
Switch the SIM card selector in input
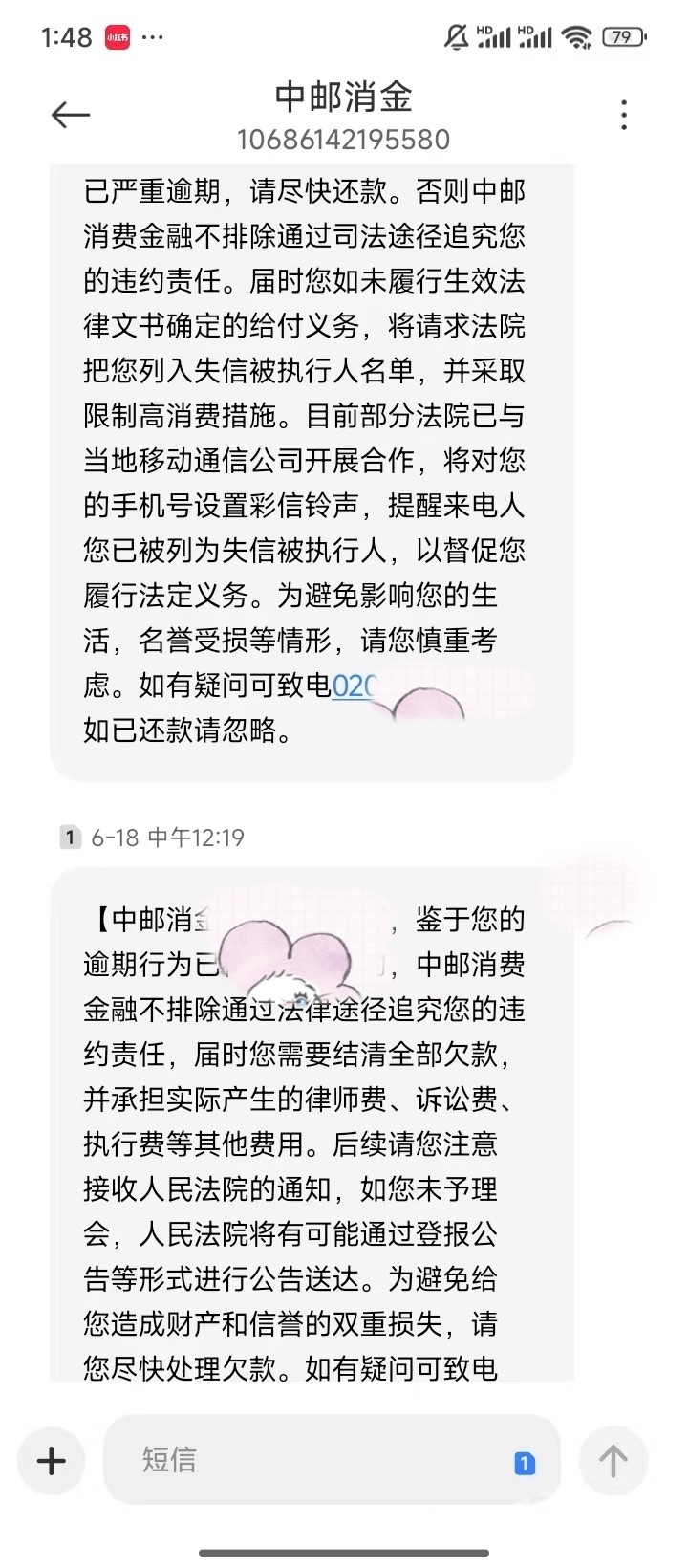[525, 1463]
